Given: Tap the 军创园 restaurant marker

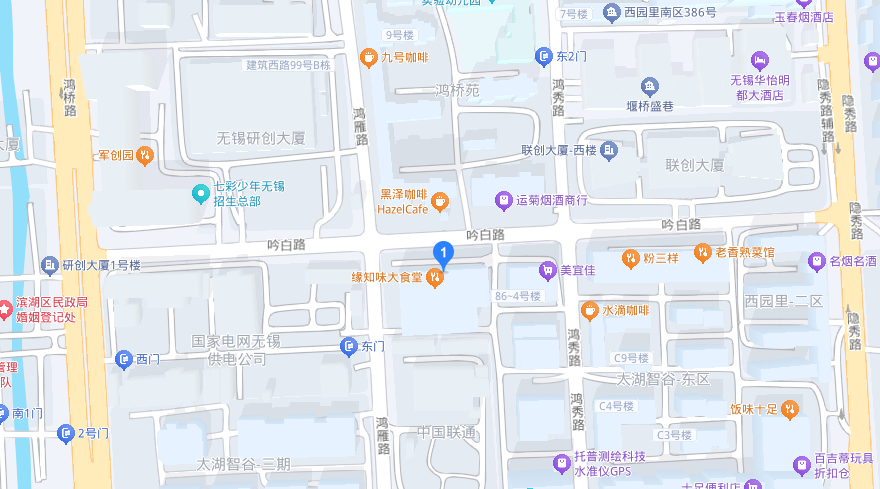Looking at the screenshot, I should (x=145, y=155).
